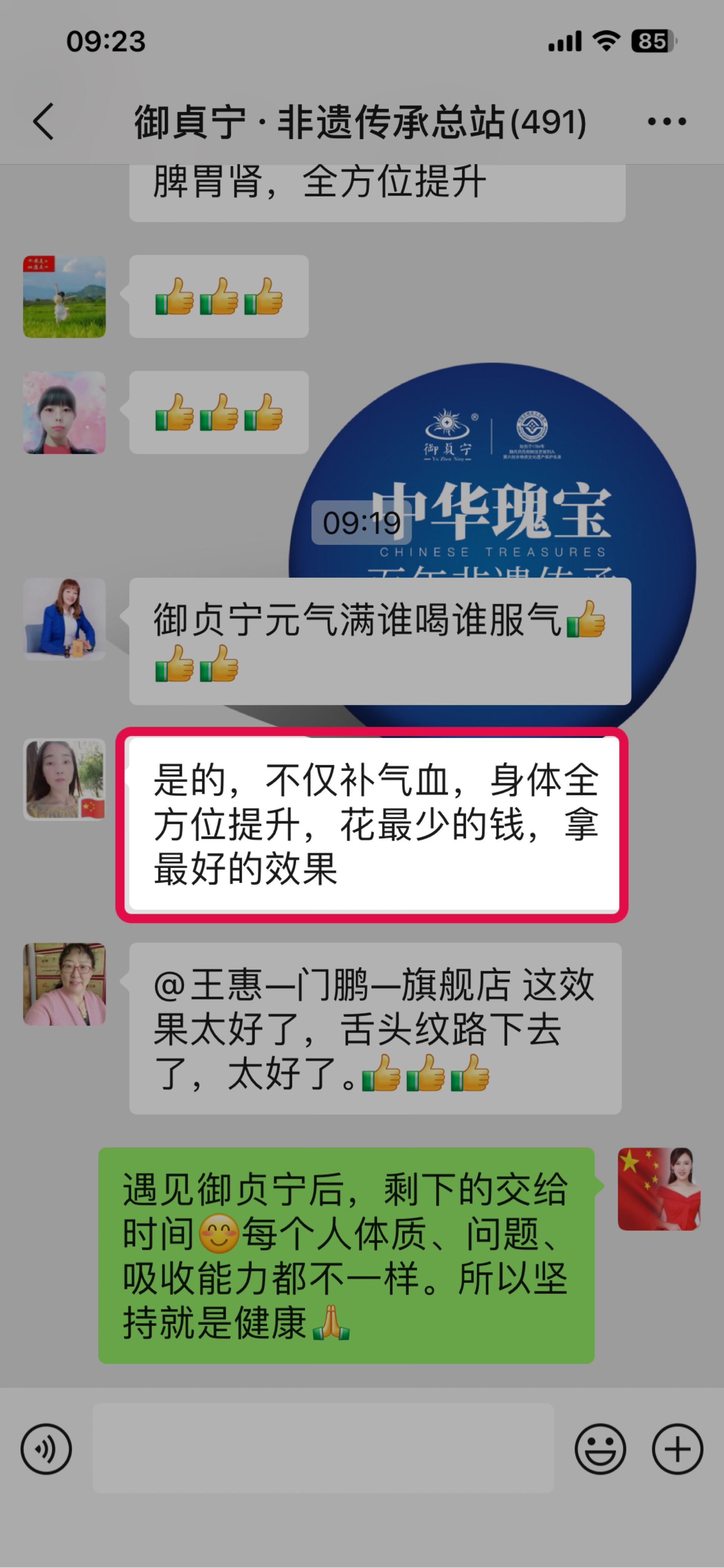Open your own red dress avatar
This screenshot has height=1568, width=724.
pyautogui.click(x=659, y=1189)
